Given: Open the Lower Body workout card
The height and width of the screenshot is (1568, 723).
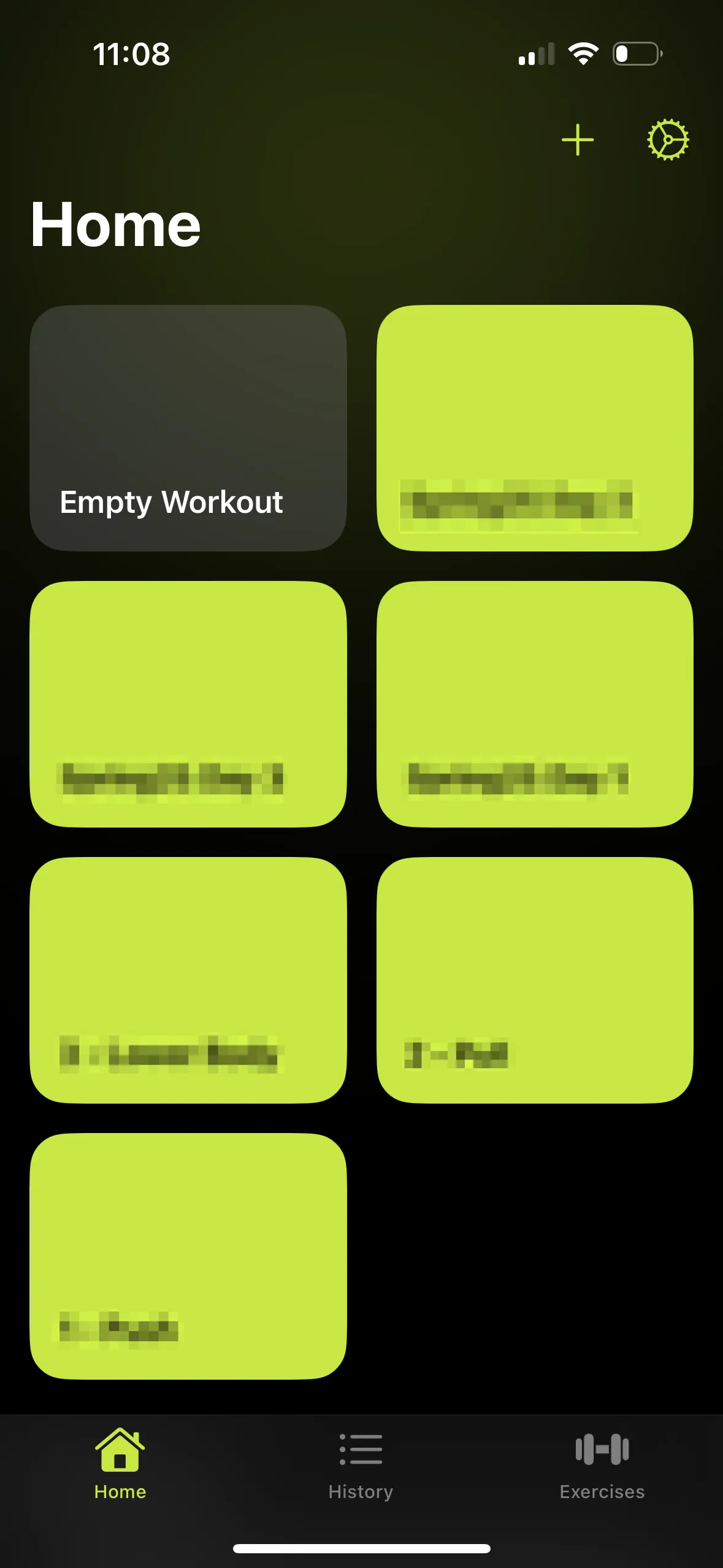Looking at the screenshot, I should [188, 980].
